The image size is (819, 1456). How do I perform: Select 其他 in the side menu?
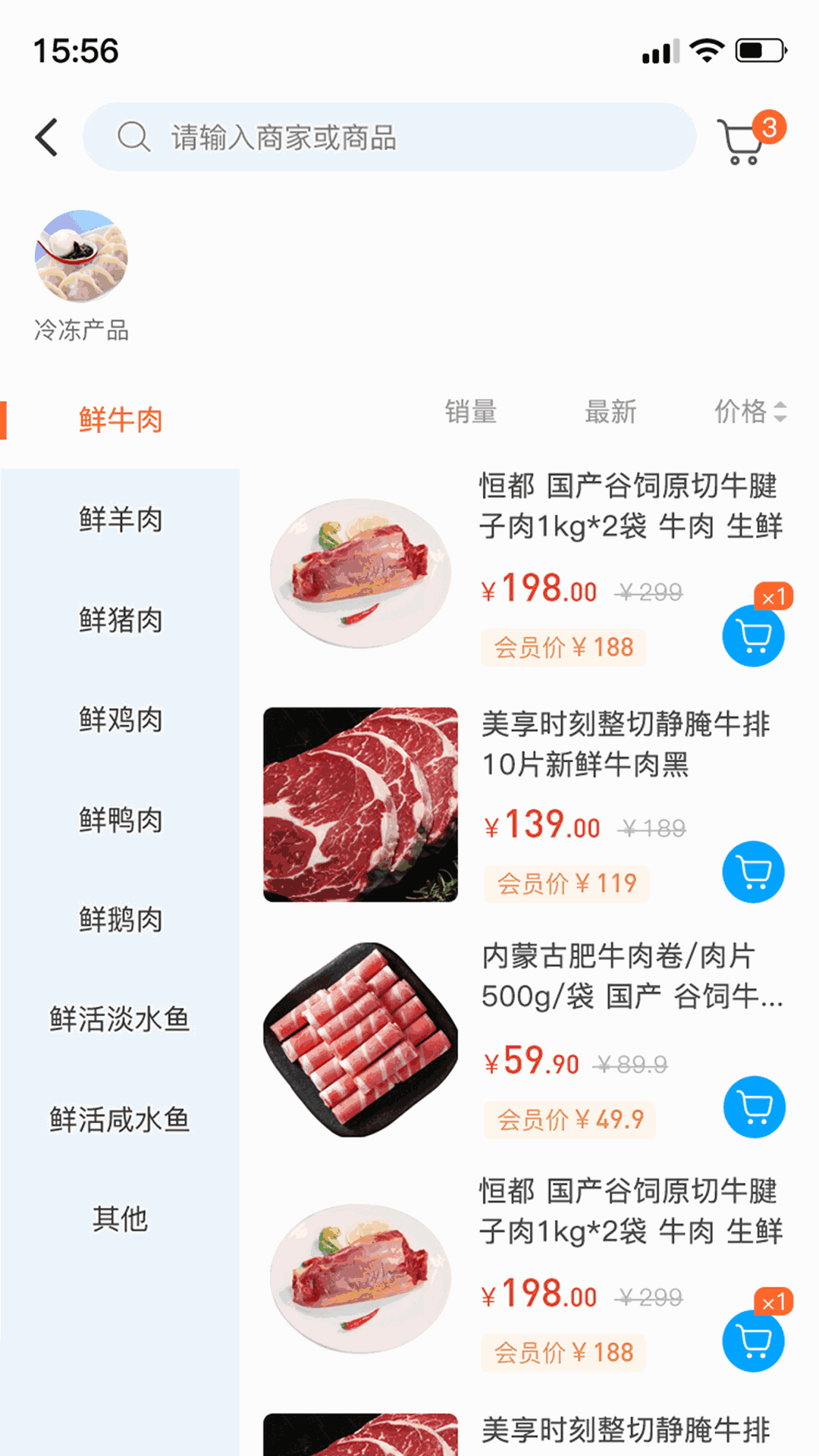pyautogui.click(x=120, y=1219)
